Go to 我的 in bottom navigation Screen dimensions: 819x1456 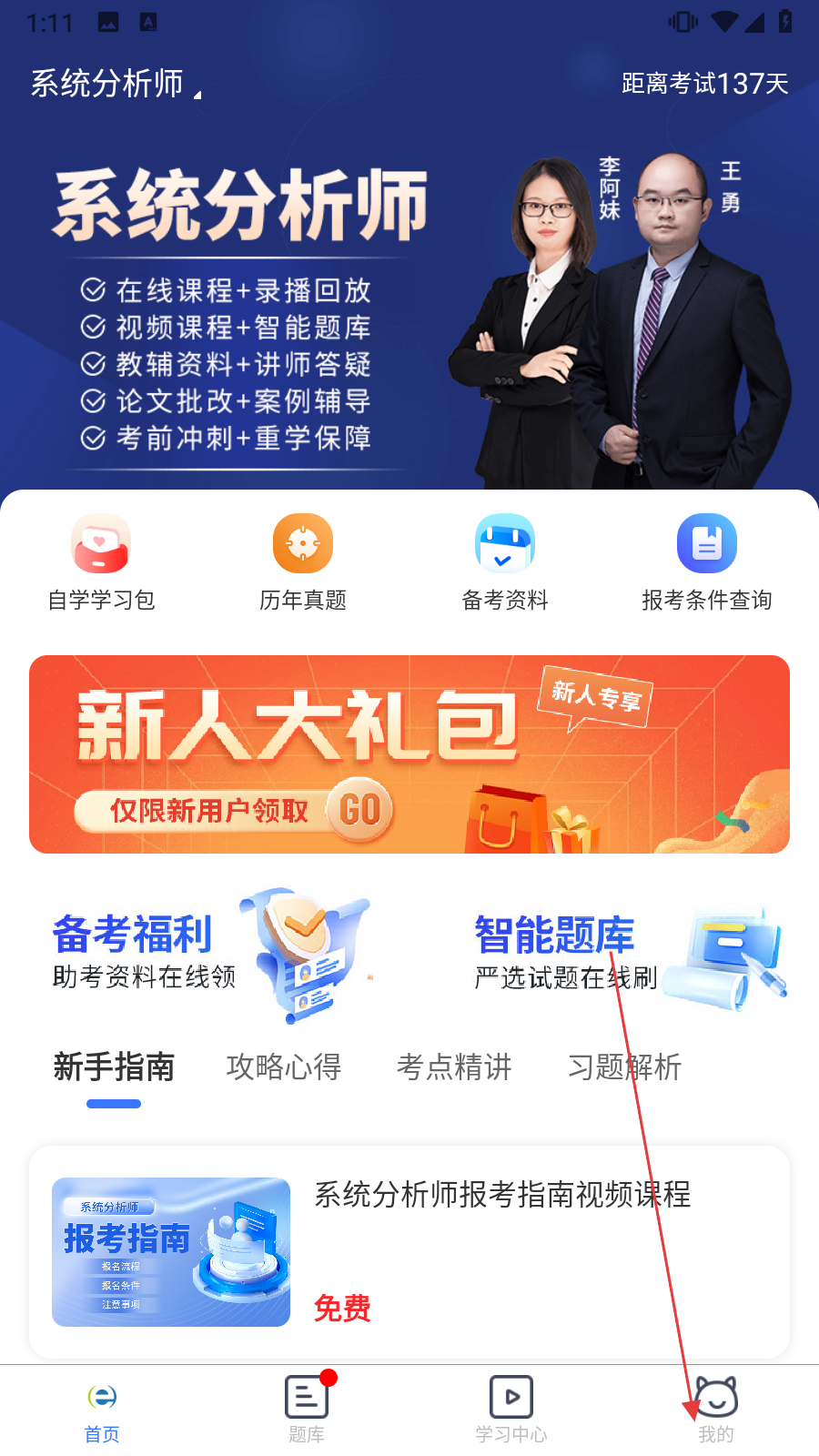pos(716,1410)
